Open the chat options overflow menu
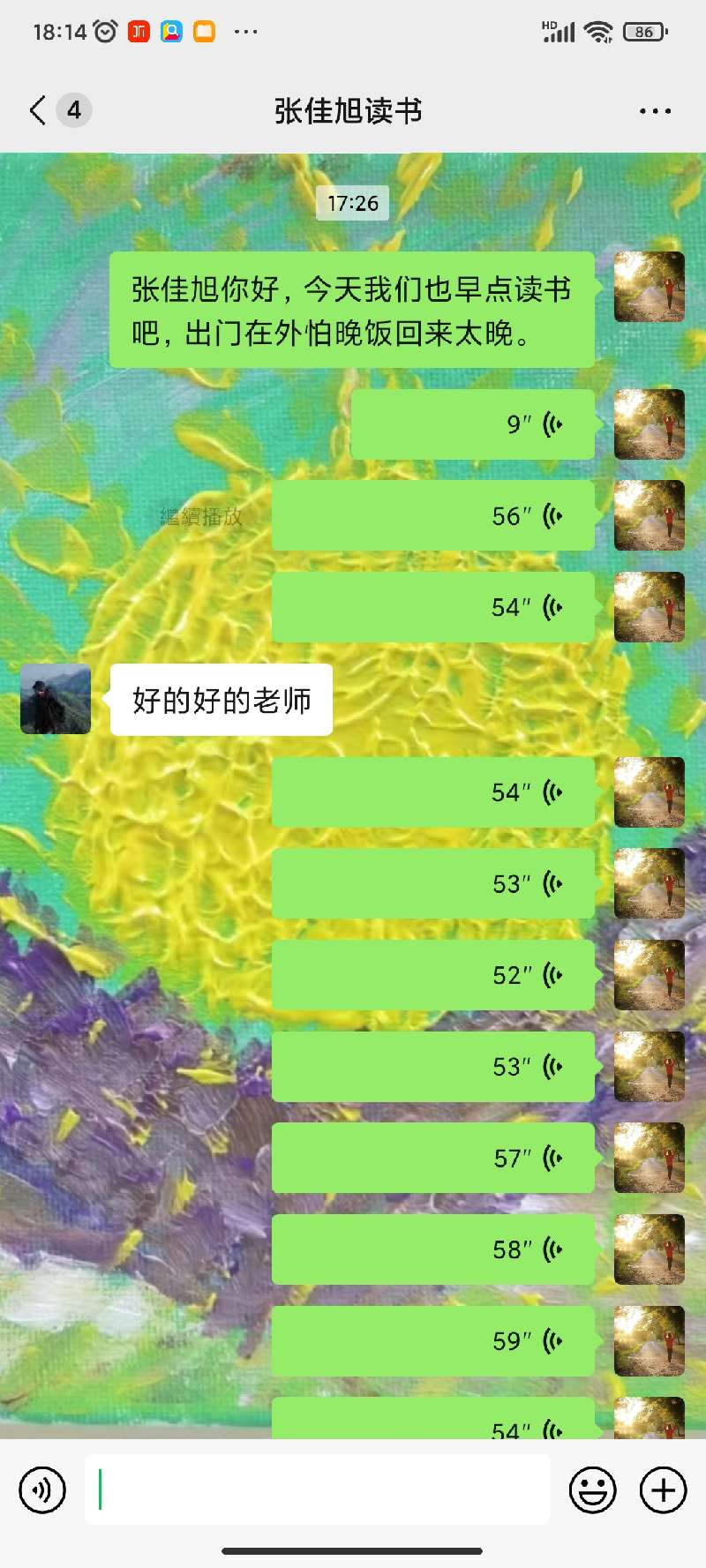The image size is (706, 1568). click(x=655, y=111)
